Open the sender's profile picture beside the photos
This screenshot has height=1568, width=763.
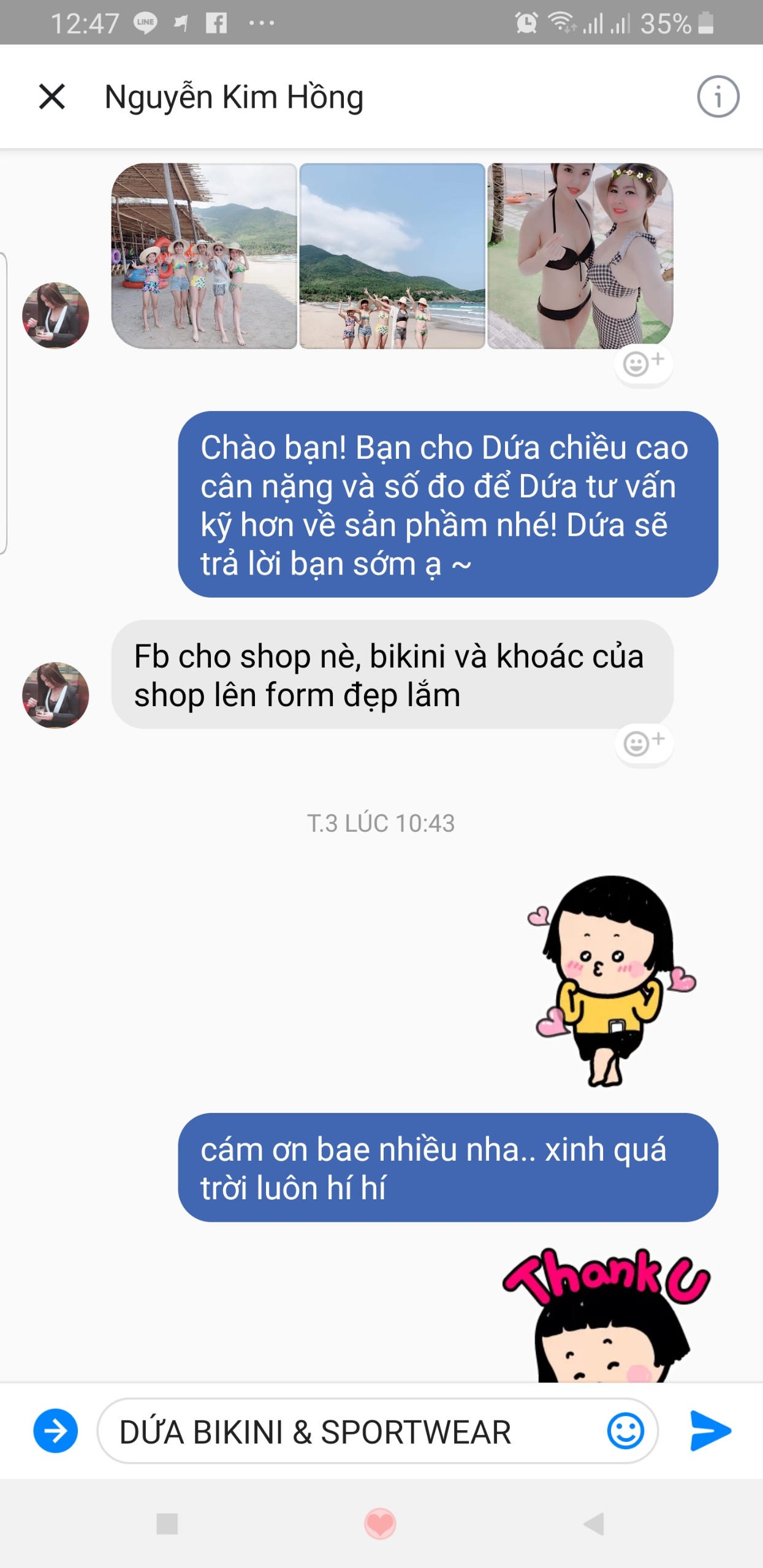pyautogui.click(x=56, y=315)
